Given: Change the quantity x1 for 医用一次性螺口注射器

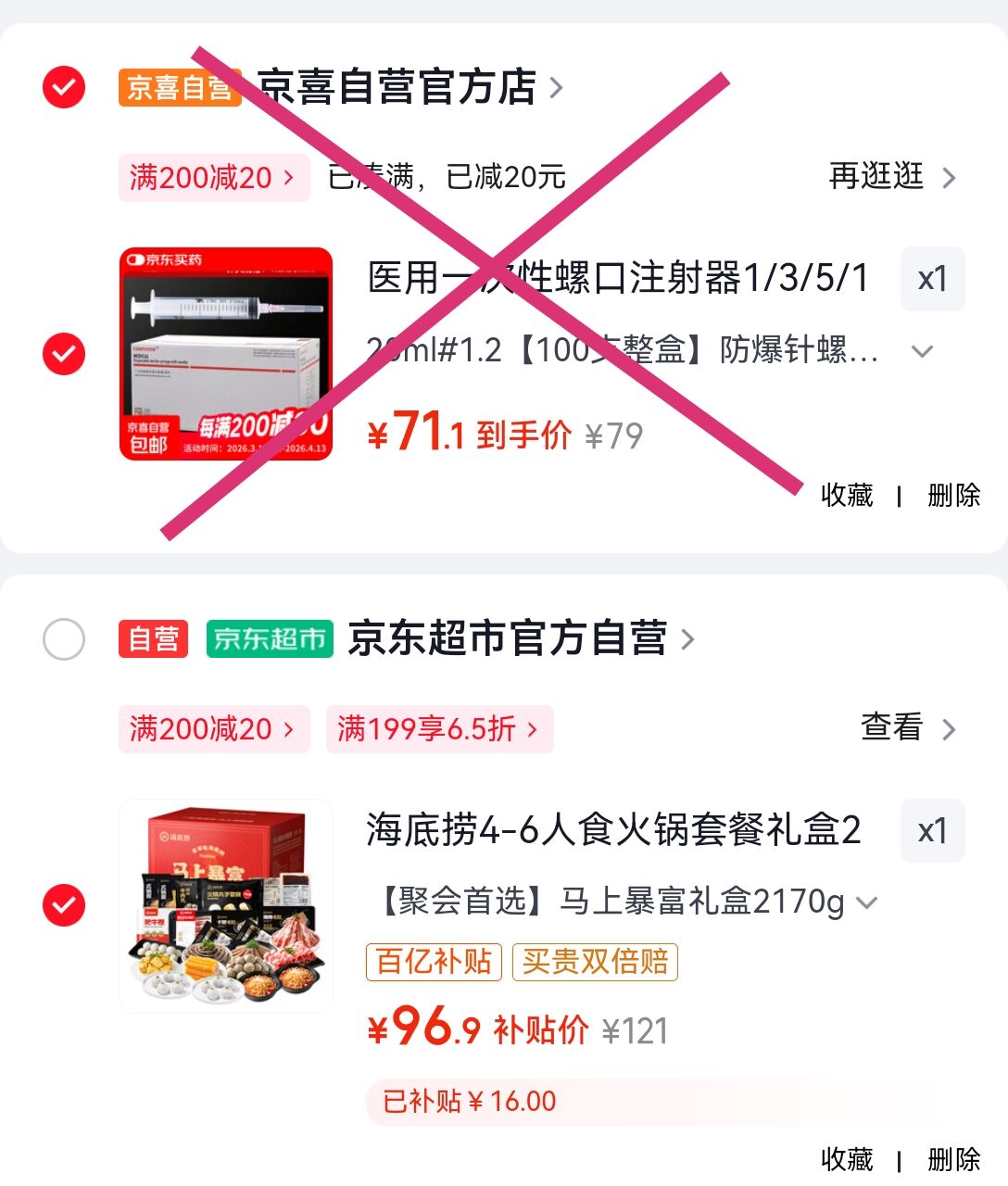Looking at the screenshot, I should pos(932,279).
